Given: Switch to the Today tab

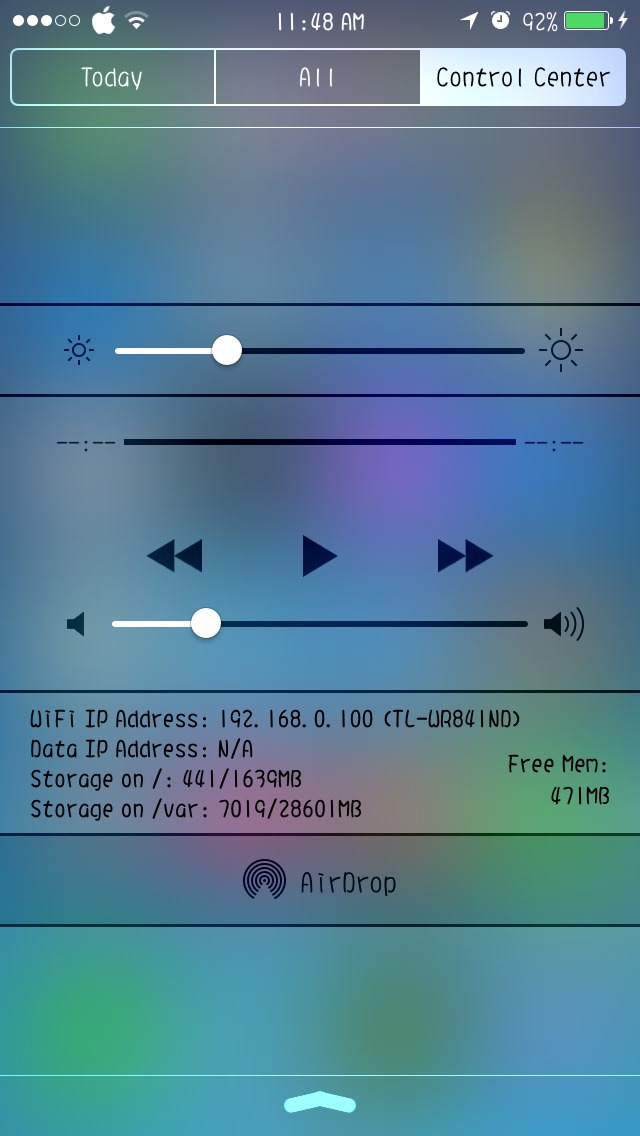Looking at the screenshot, I should (112, 77).
